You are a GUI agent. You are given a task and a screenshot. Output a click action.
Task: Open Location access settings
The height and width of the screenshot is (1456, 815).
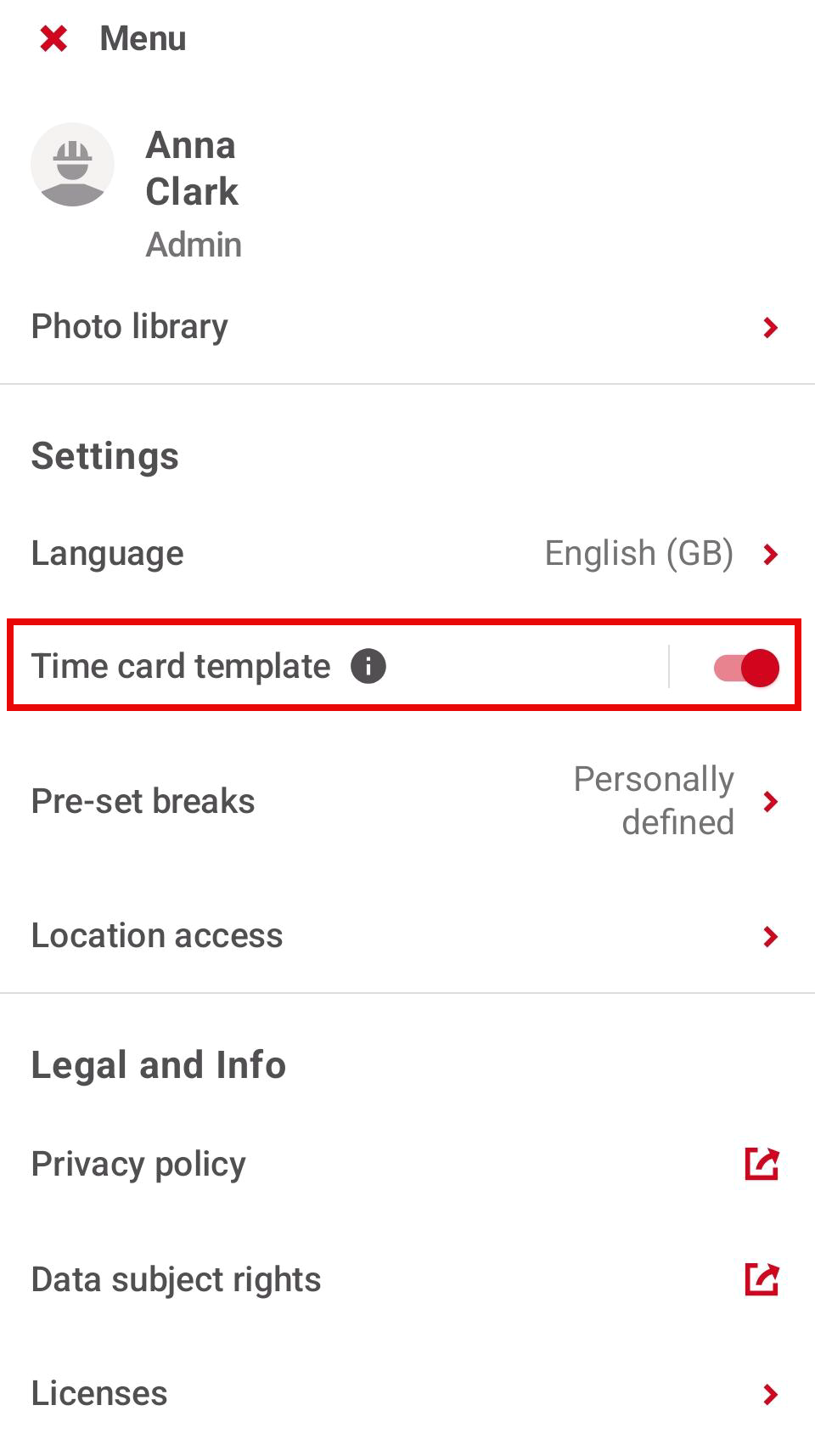406,936
